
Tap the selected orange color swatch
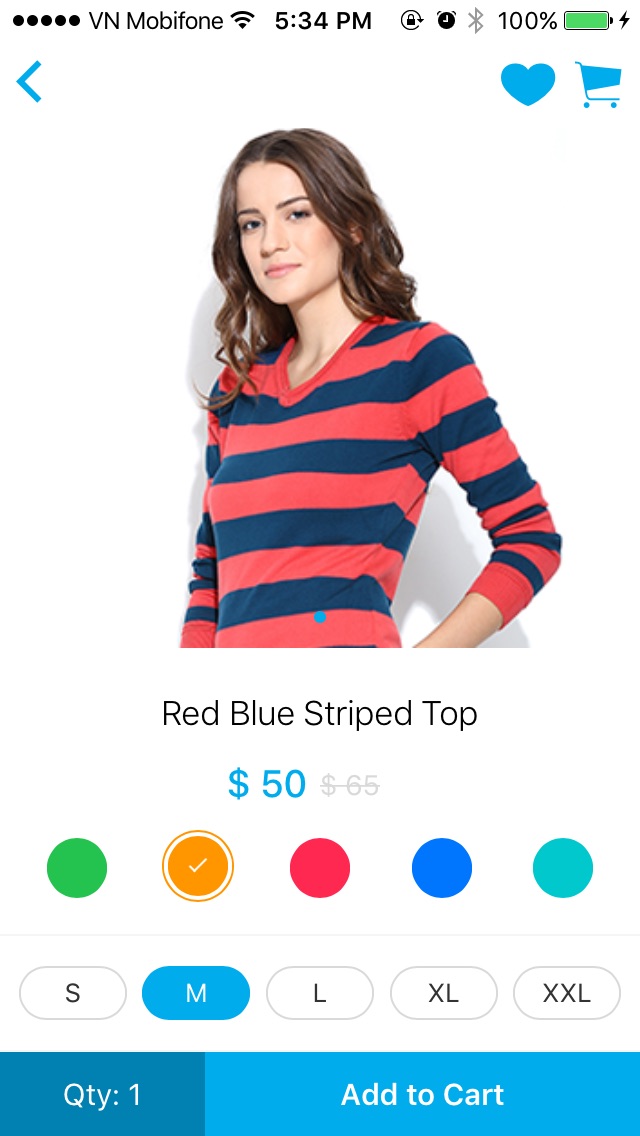(x=198, y=867)
